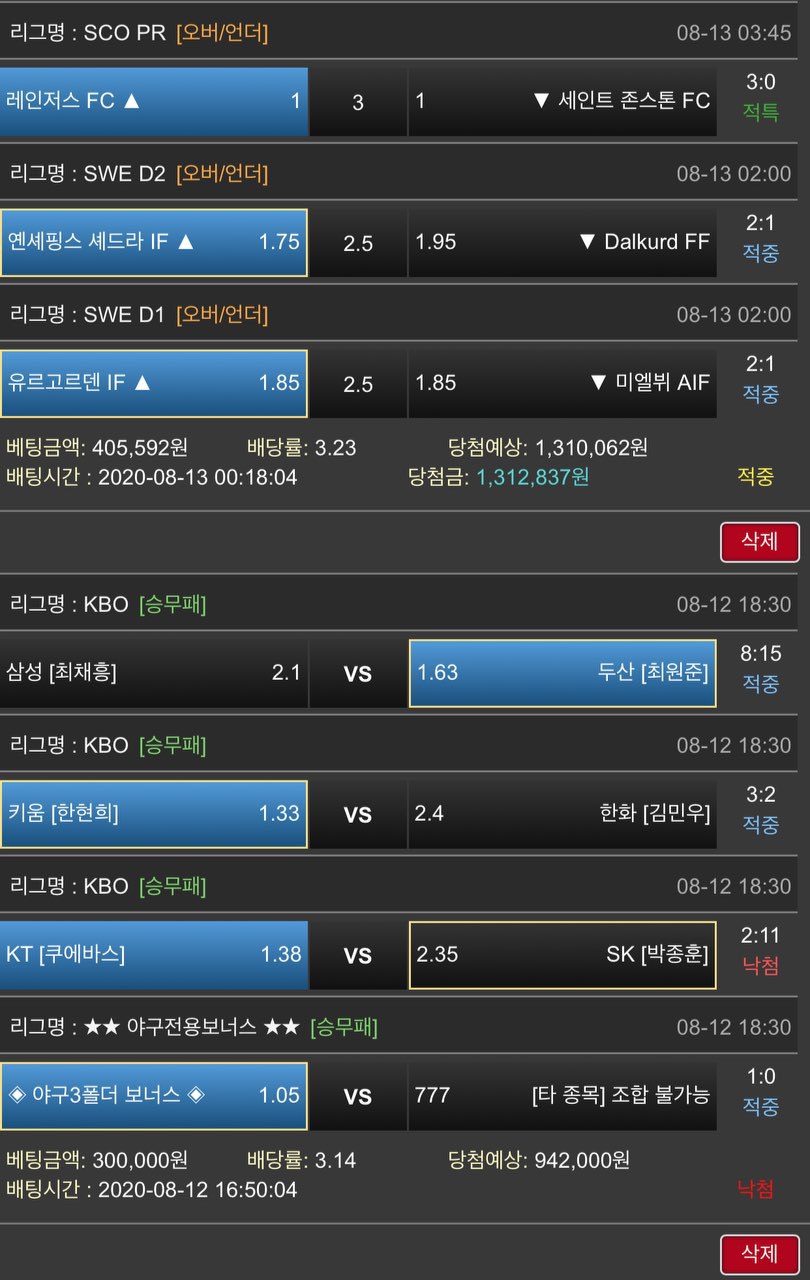This screenshot has height=1280, width=810.
Task: Delete the 300,000원 KBO bet slip
Action: pyautogui.click(x=759, y=1254)
